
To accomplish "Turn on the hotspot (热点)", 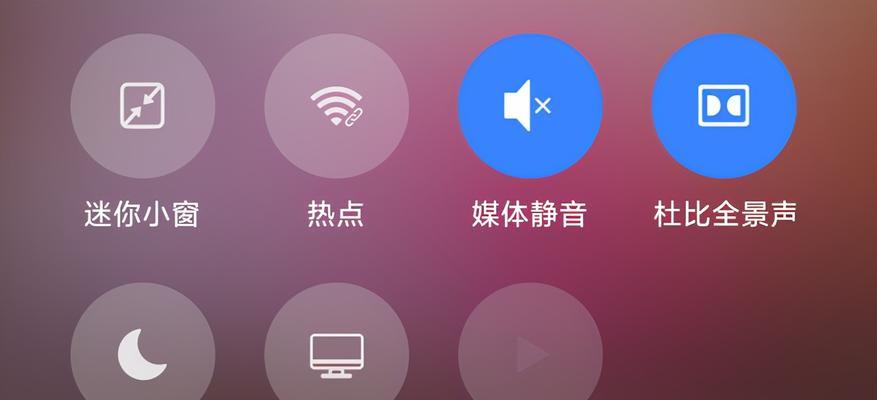I will pyautogui.click(x=336, y=106).
